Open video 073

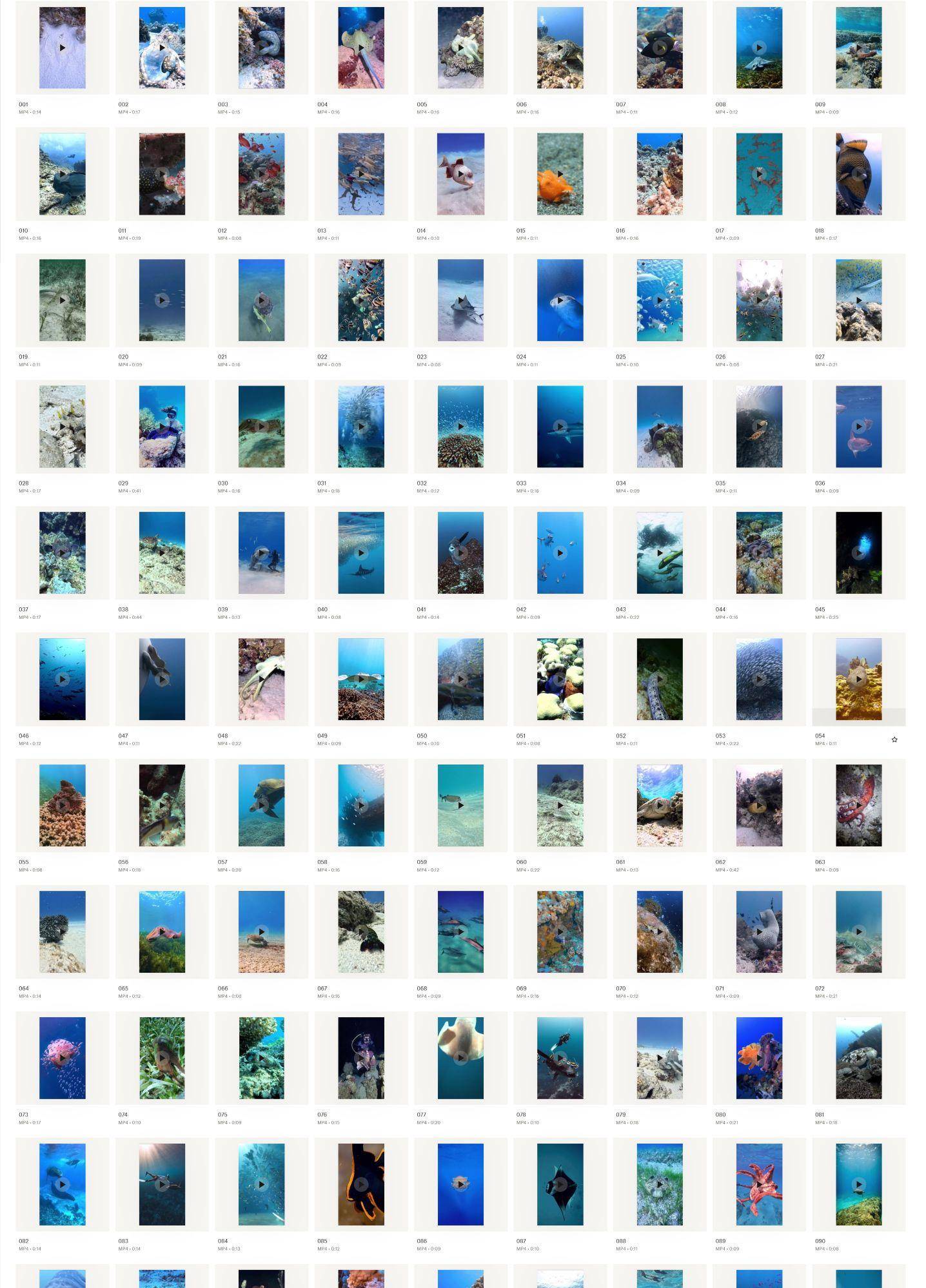pyautogui.click(x=63, y=1058)
